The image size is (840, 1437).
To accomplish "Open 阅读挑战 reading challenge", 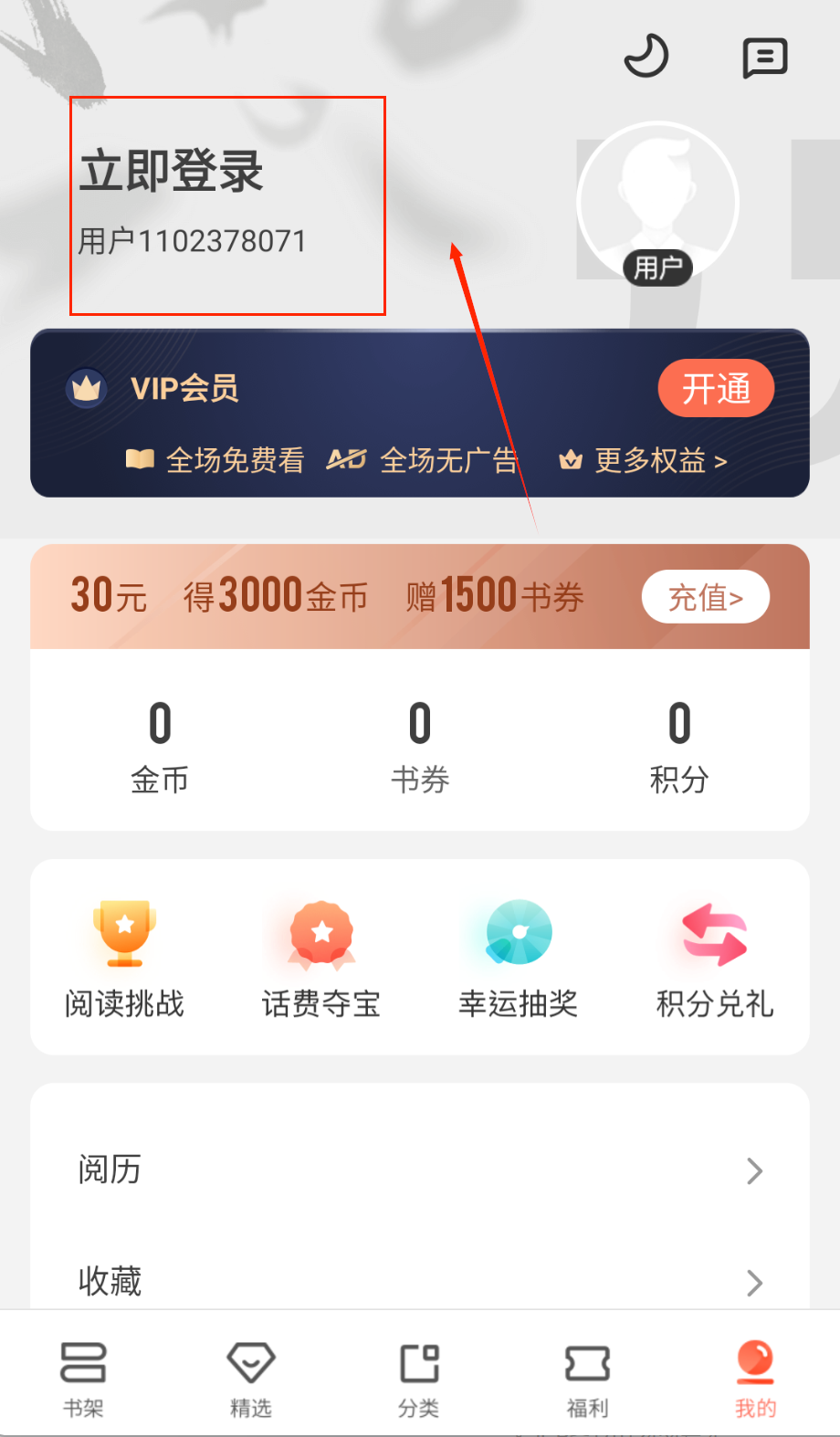I will tap(125, 959).
